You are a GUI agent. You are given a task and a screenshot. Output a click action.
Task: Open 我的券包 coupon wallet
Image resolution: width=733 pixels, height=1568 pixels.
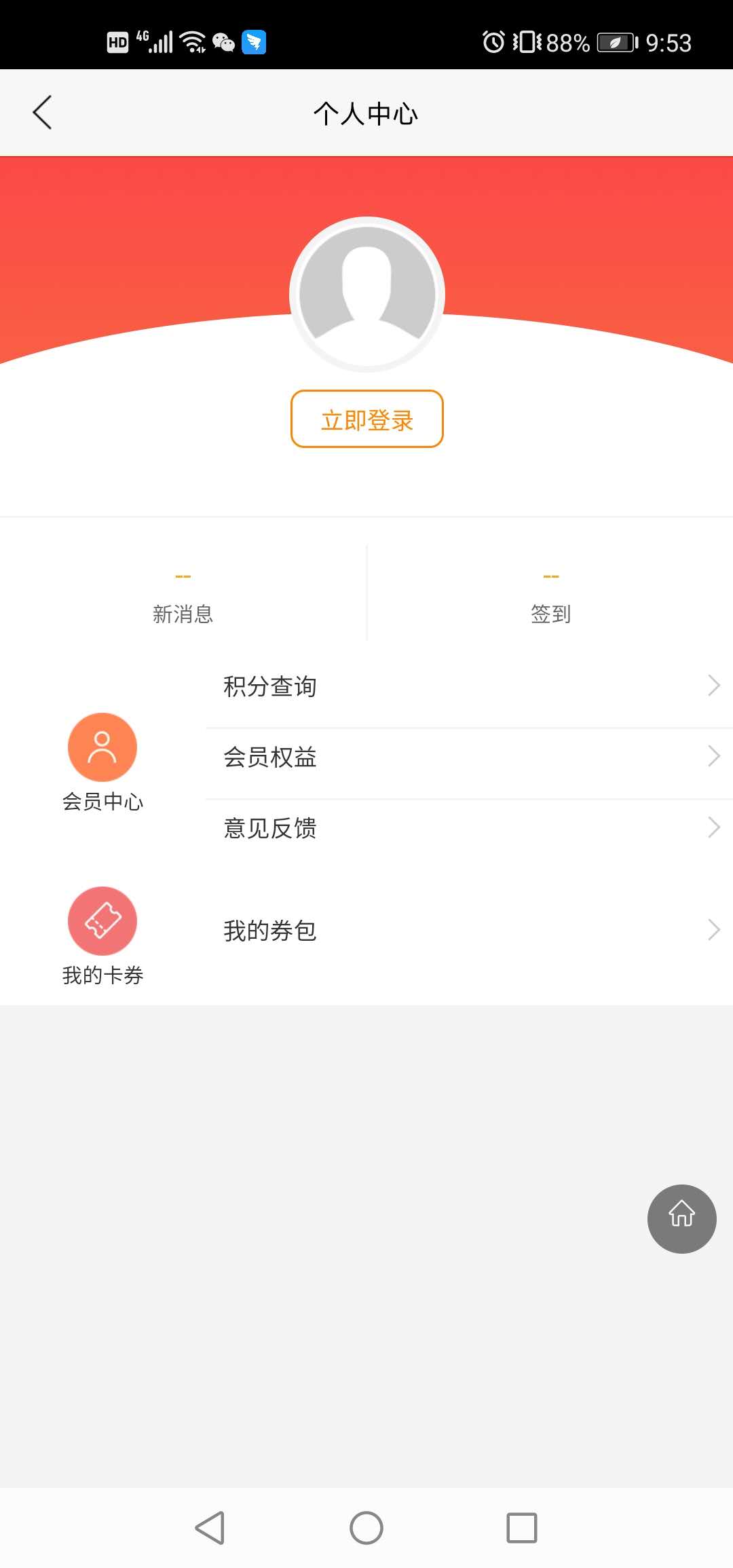click(468, 931)
